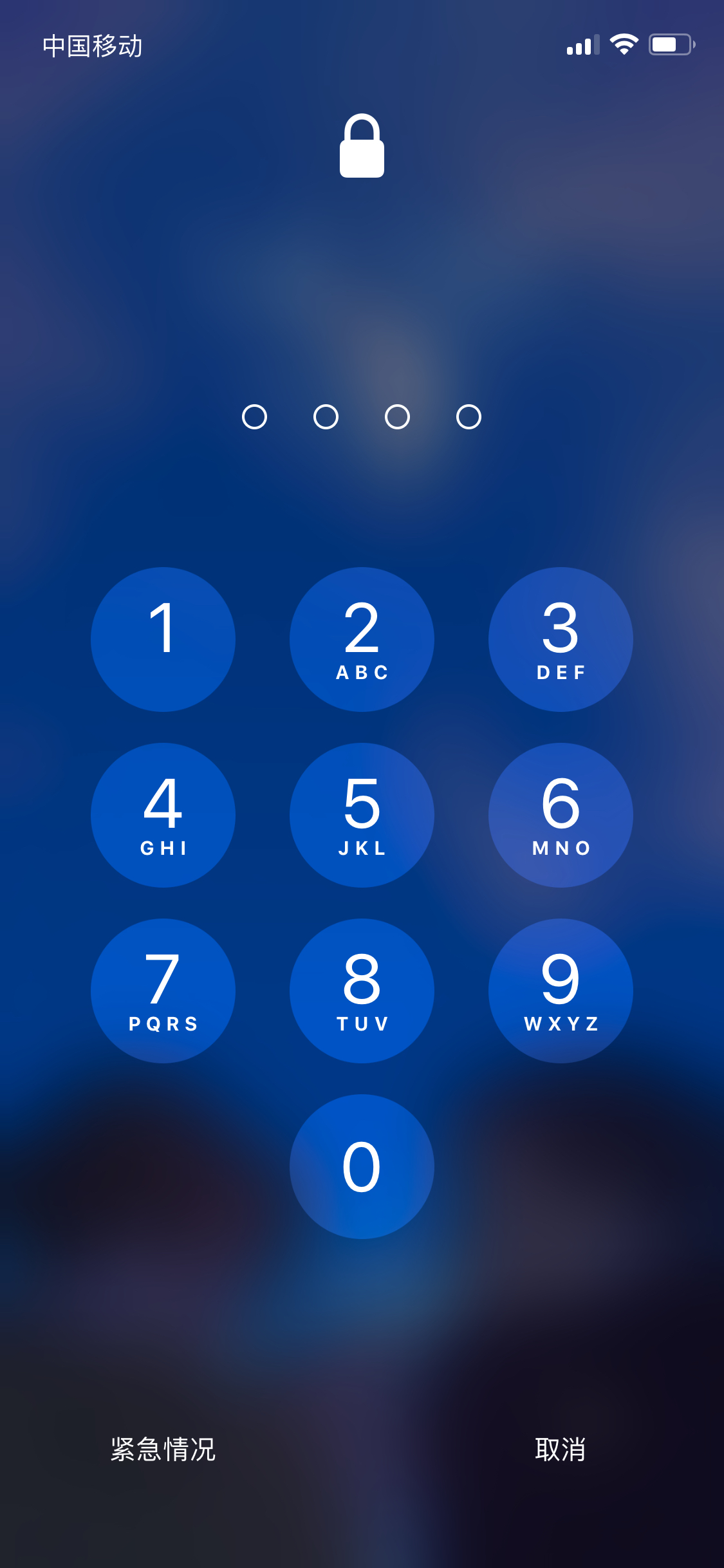Image resolution: width=724 pixels, height=1568 pixels.
Task: Tap the 2 ABC key
Action: coord(362,639)
